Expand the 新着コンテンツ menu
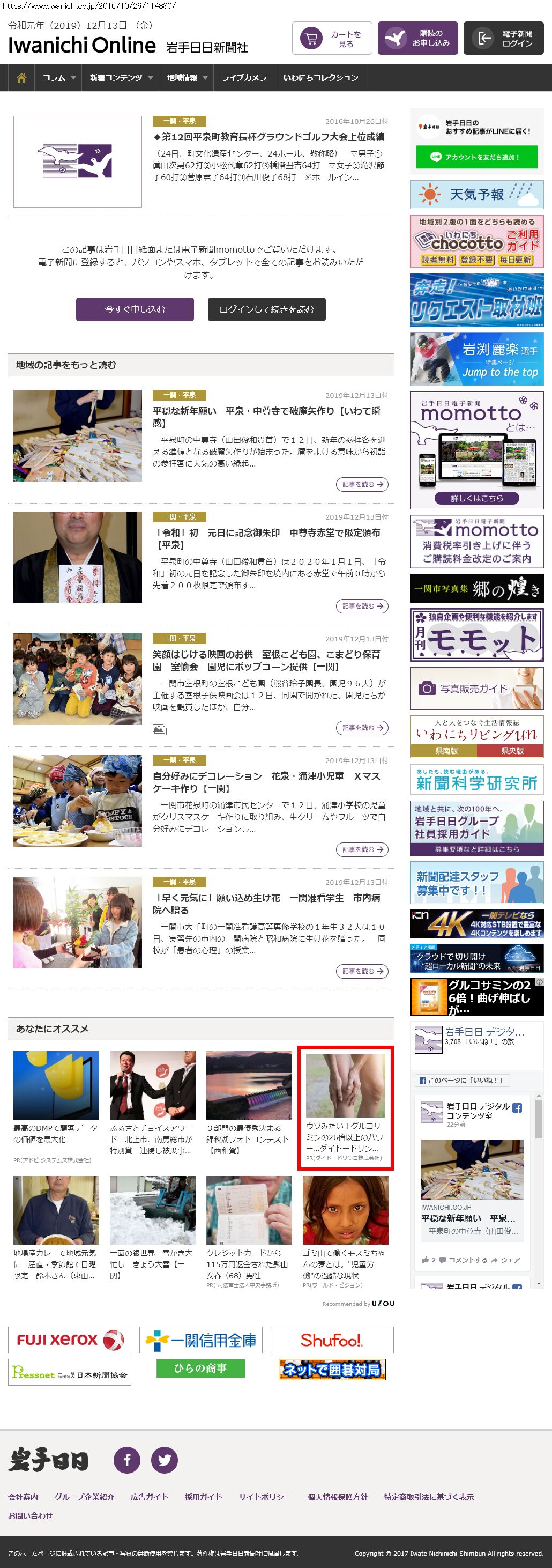552x1568 pixels. (121, 78)
